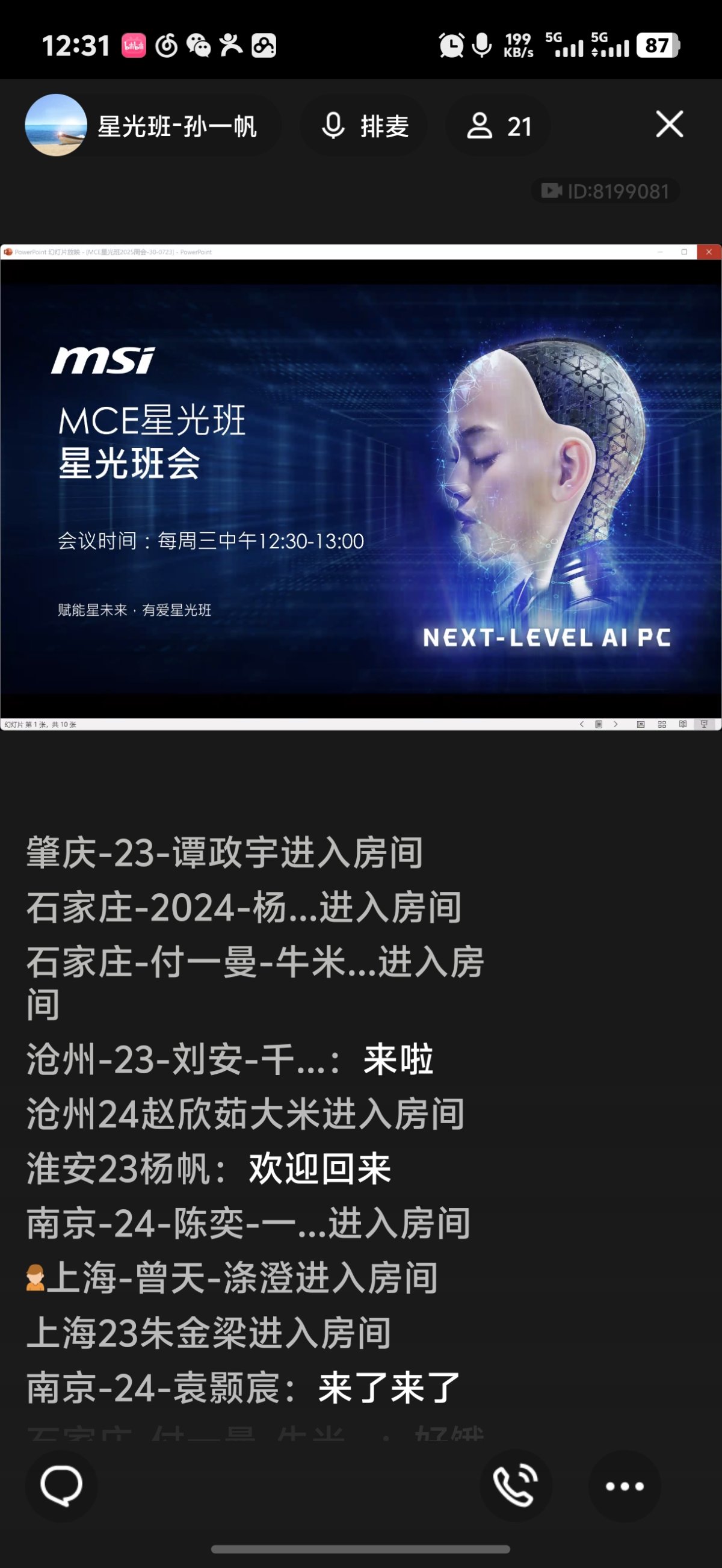This screenshot has width=722, height=1568.
Task: Open the chat message bubble
Action: point(61,1486)
